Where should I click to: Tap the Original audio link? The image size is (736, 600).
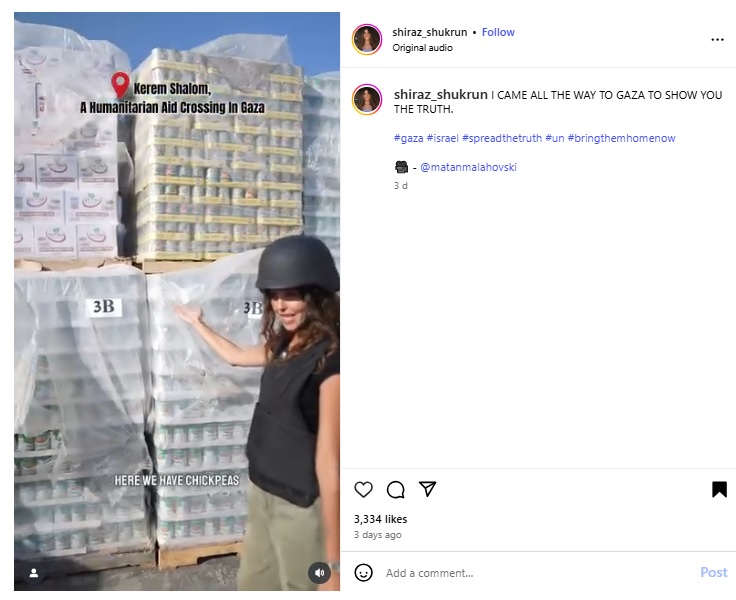point(422,47)
